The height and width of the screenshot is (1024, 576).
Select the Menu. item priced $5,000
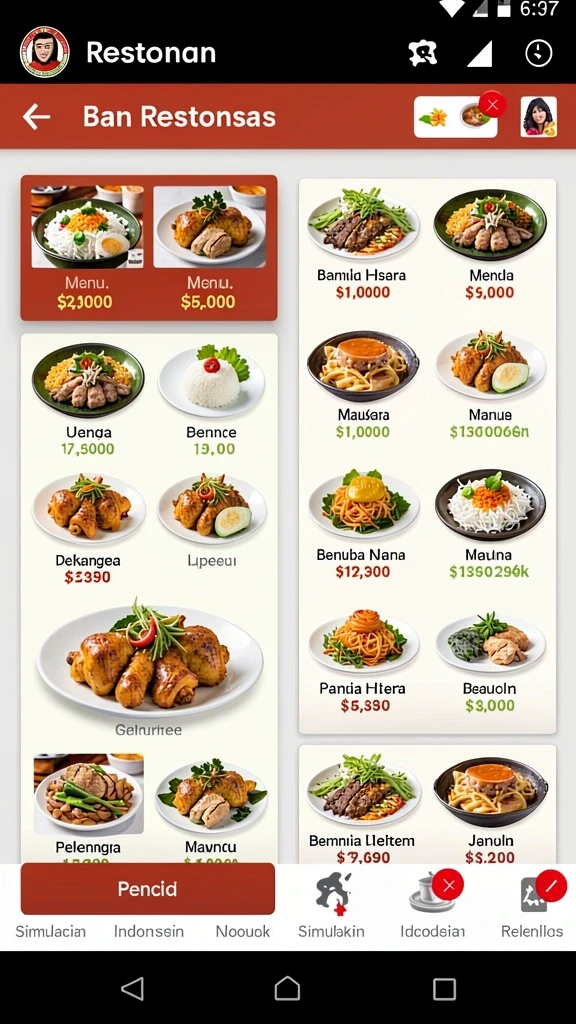point(209,248)
